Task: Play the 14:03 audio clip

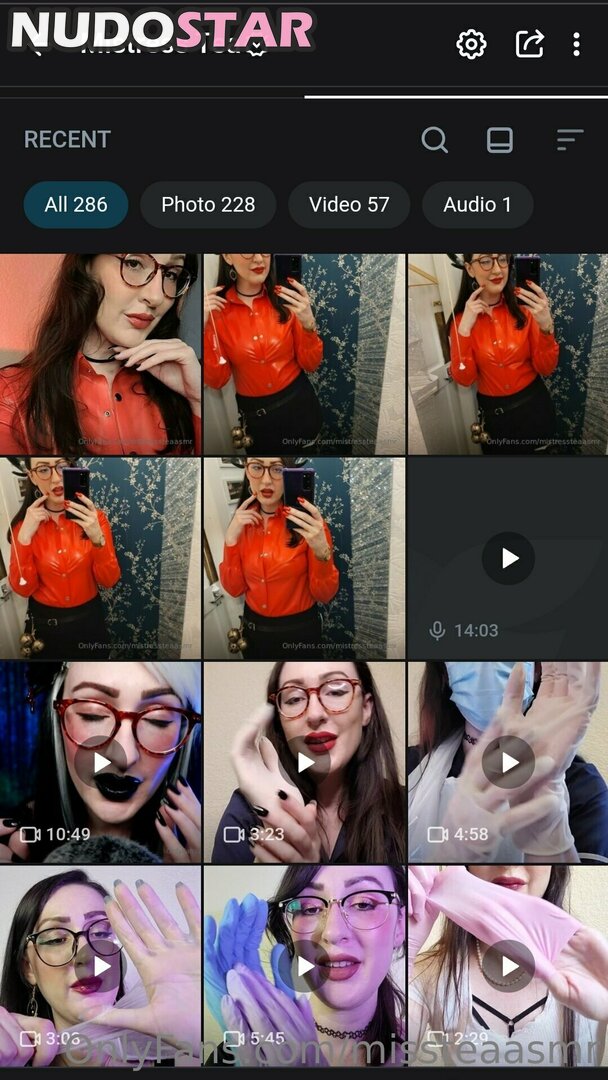Action: 508,558
